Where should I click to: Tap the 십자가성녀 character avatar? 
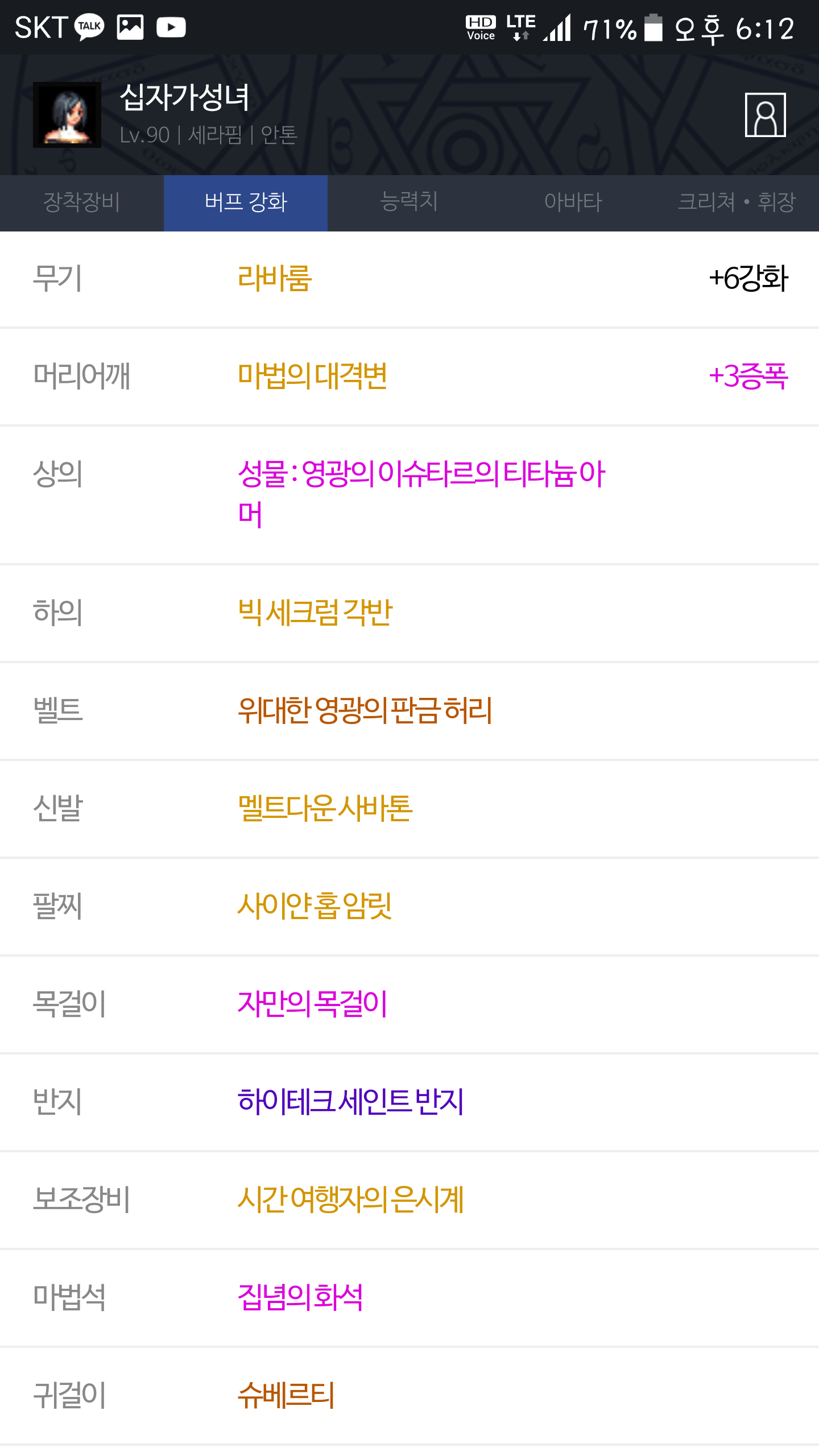click(x=67, y=115)
